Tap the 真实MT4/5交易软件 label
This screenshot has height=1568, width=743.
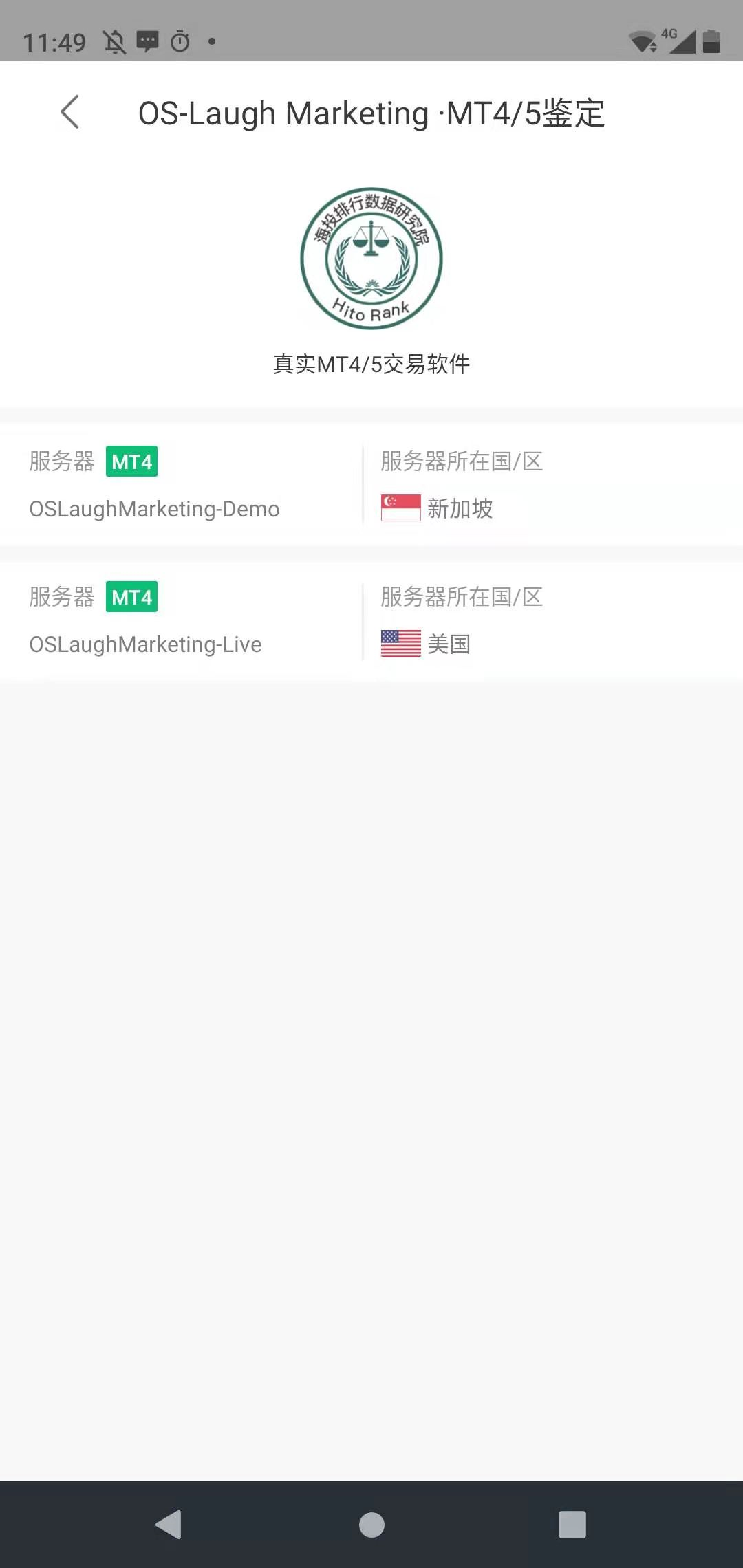coord(370,364)
